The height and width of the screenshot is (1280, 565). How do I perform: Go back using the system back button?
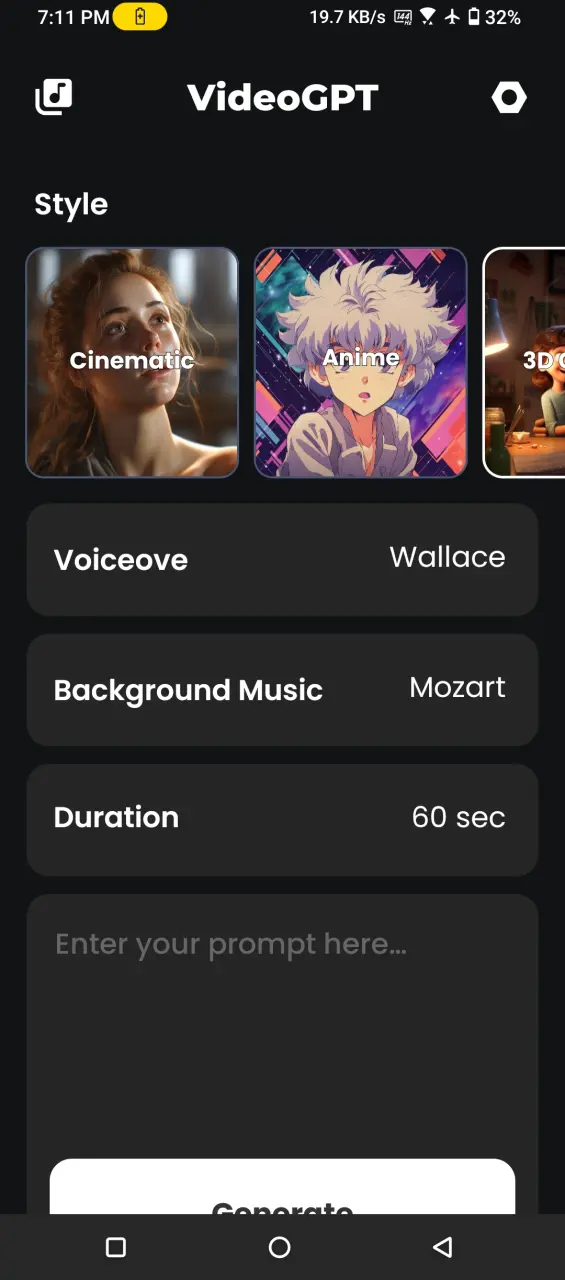tap(442, 1247)
